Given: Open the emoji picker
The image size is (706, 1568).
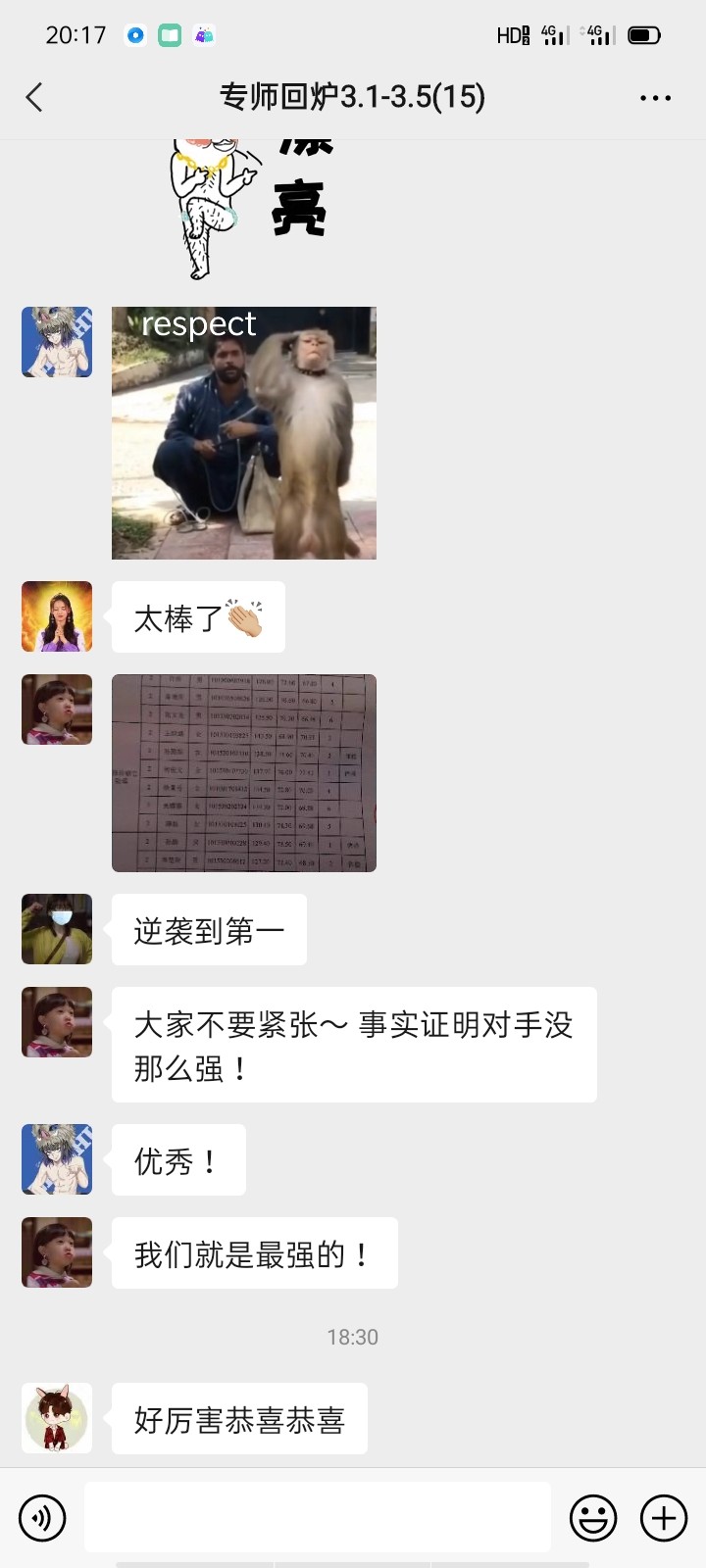Looking at the screenshot, I should [x=593, y=1518].
